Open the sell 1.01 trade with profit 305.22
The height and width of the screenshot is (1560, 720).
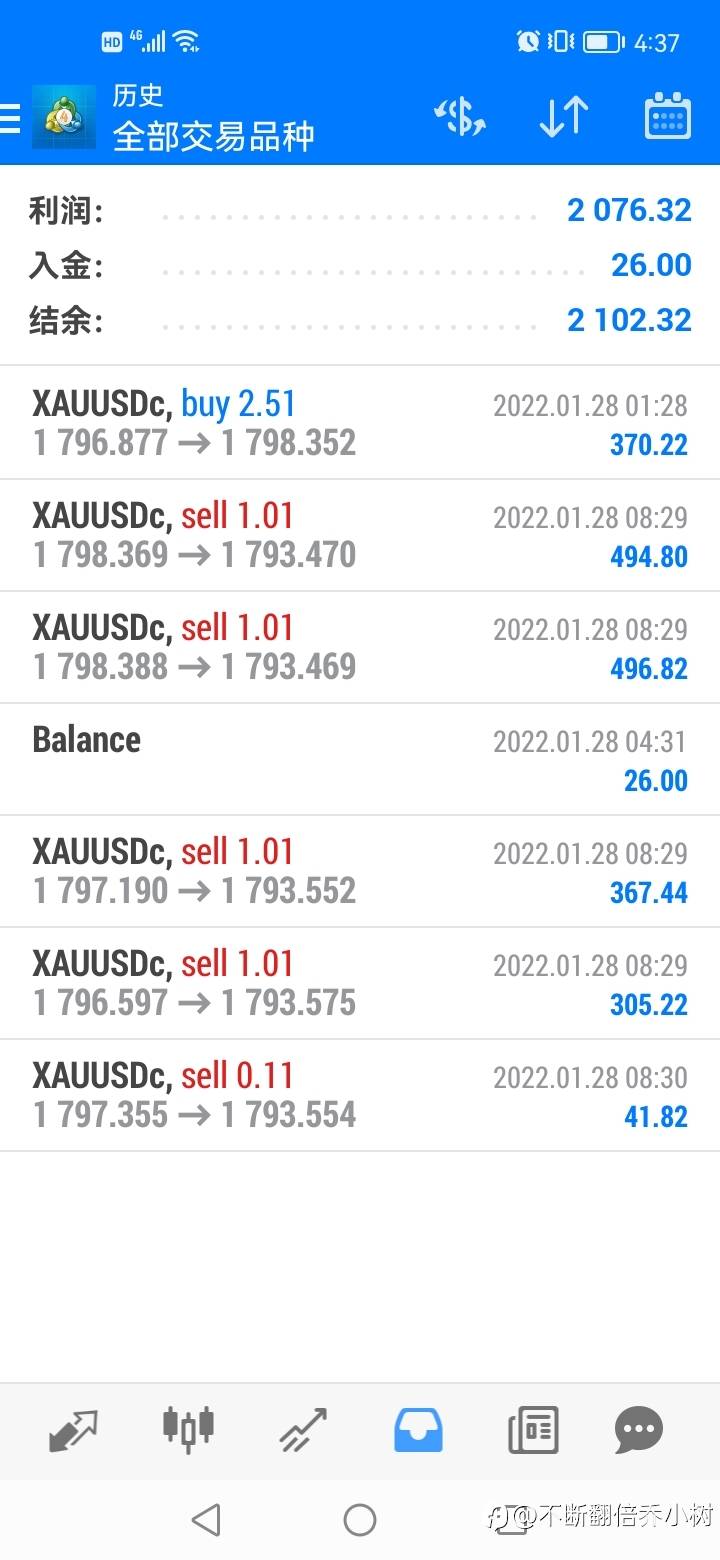[x=360, y=983]
